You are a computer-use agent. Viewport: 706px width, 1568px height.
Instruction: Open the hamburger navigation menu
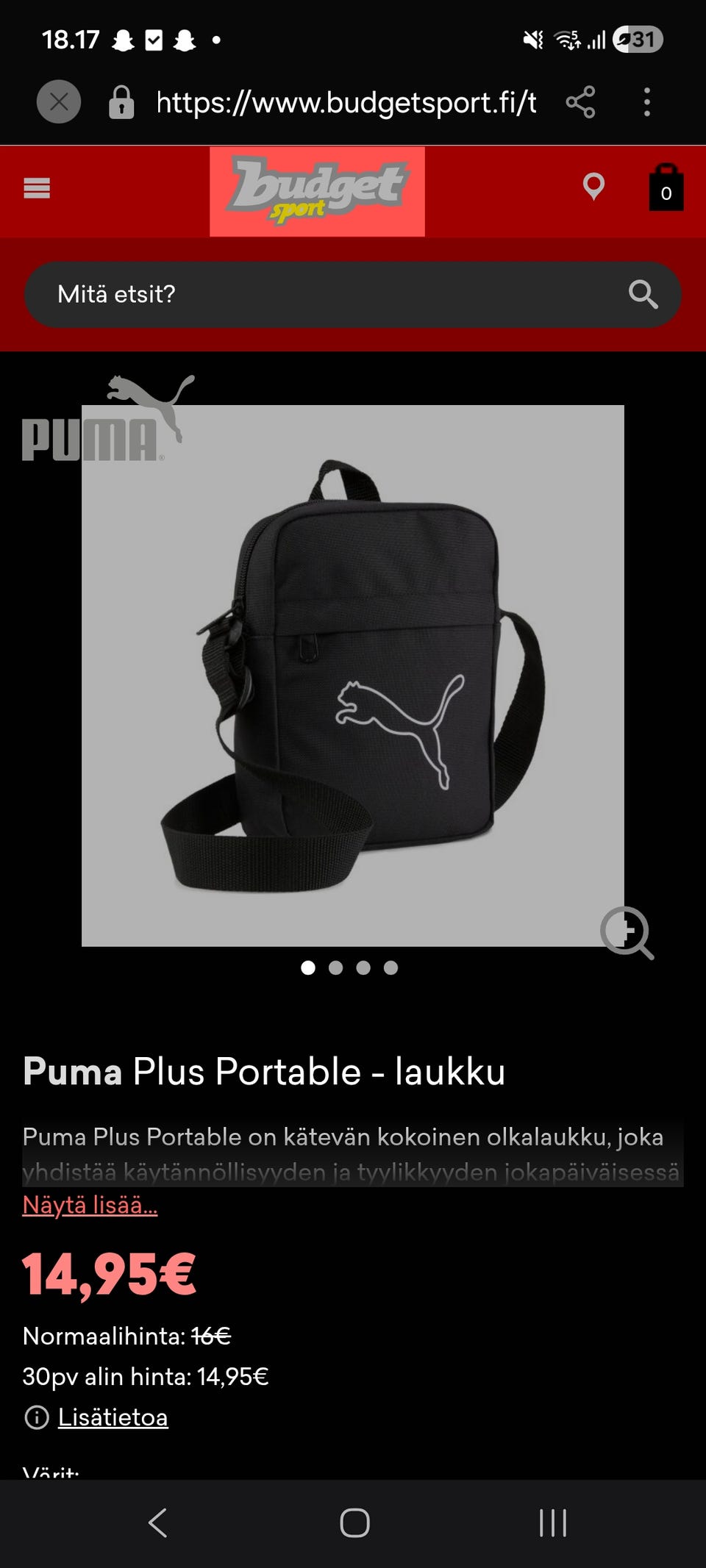(x=37, y=189)
